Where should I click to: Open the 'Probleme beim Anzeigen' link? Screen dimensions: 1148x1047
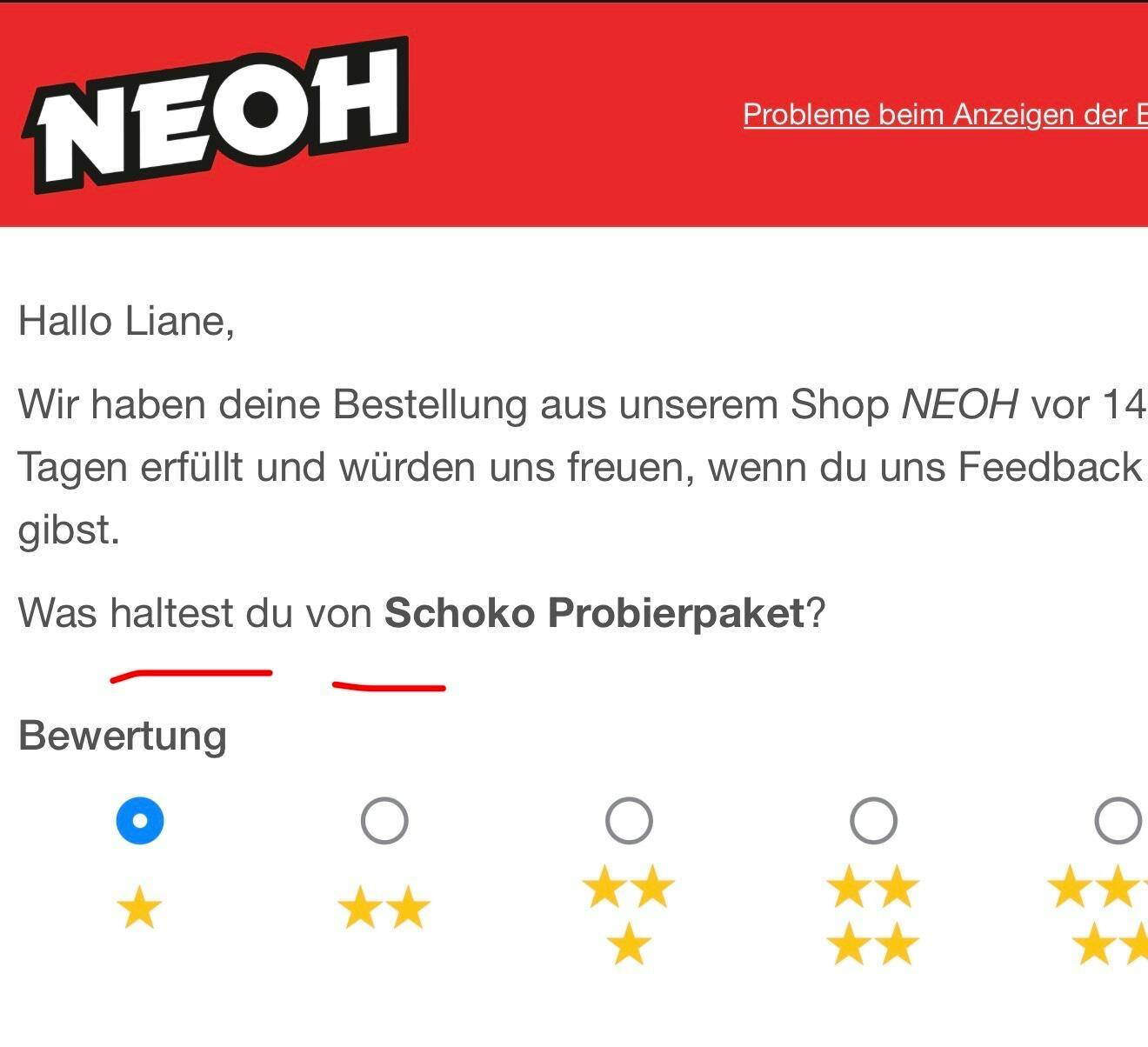(x=944, y=115)
